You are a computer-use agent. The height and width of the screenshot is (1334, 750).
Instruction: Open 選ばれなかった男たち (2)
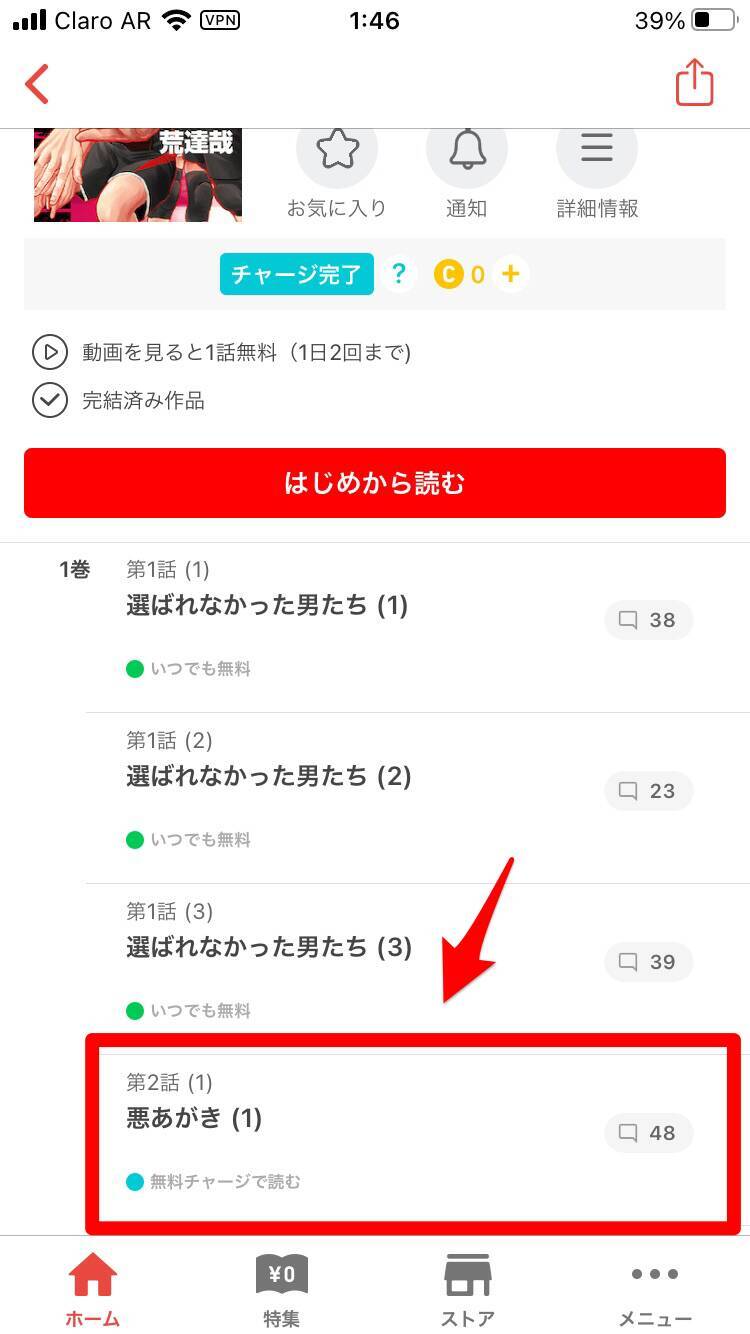(269, 777)
